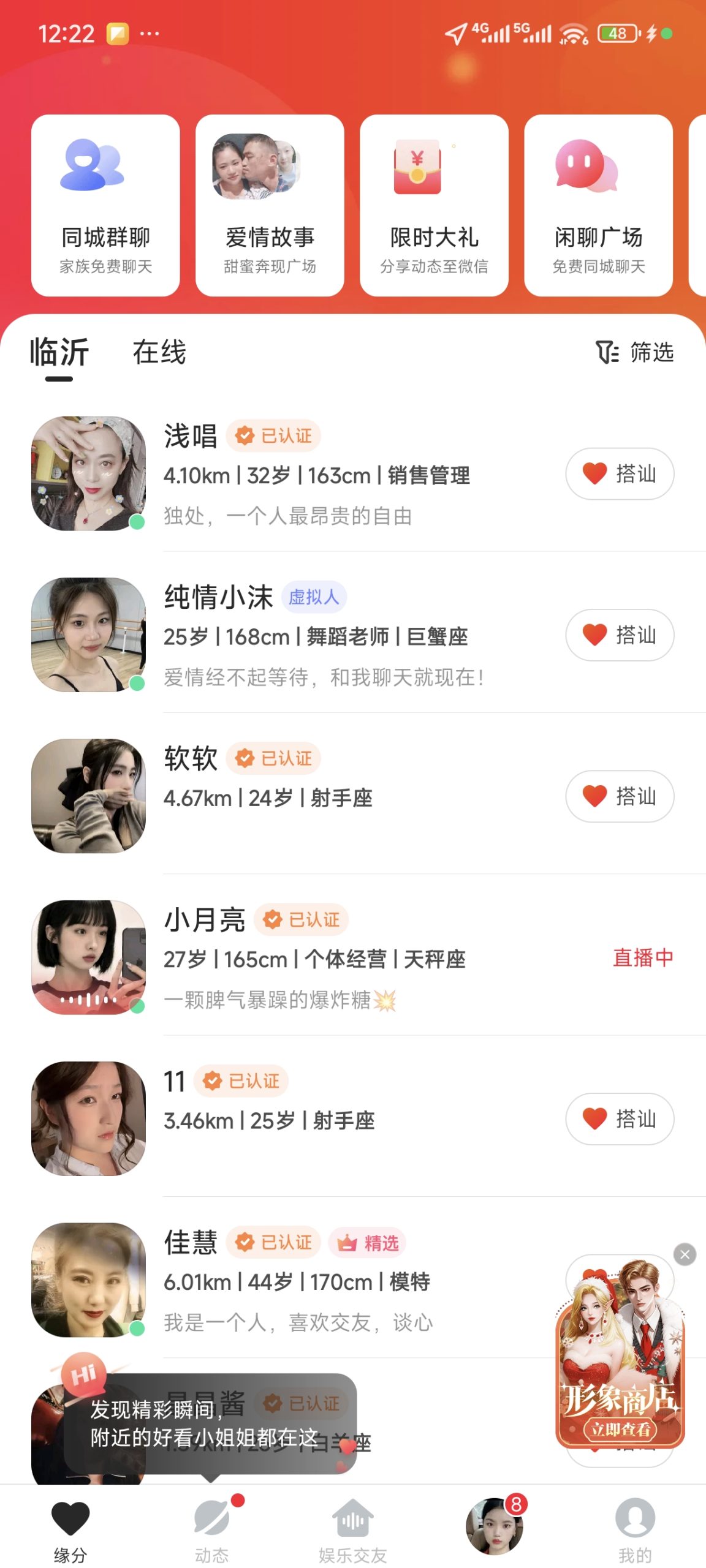Screen dimensions: 706x1568
Task: View 浅唱's profile photo
Action: click(89, 473)
